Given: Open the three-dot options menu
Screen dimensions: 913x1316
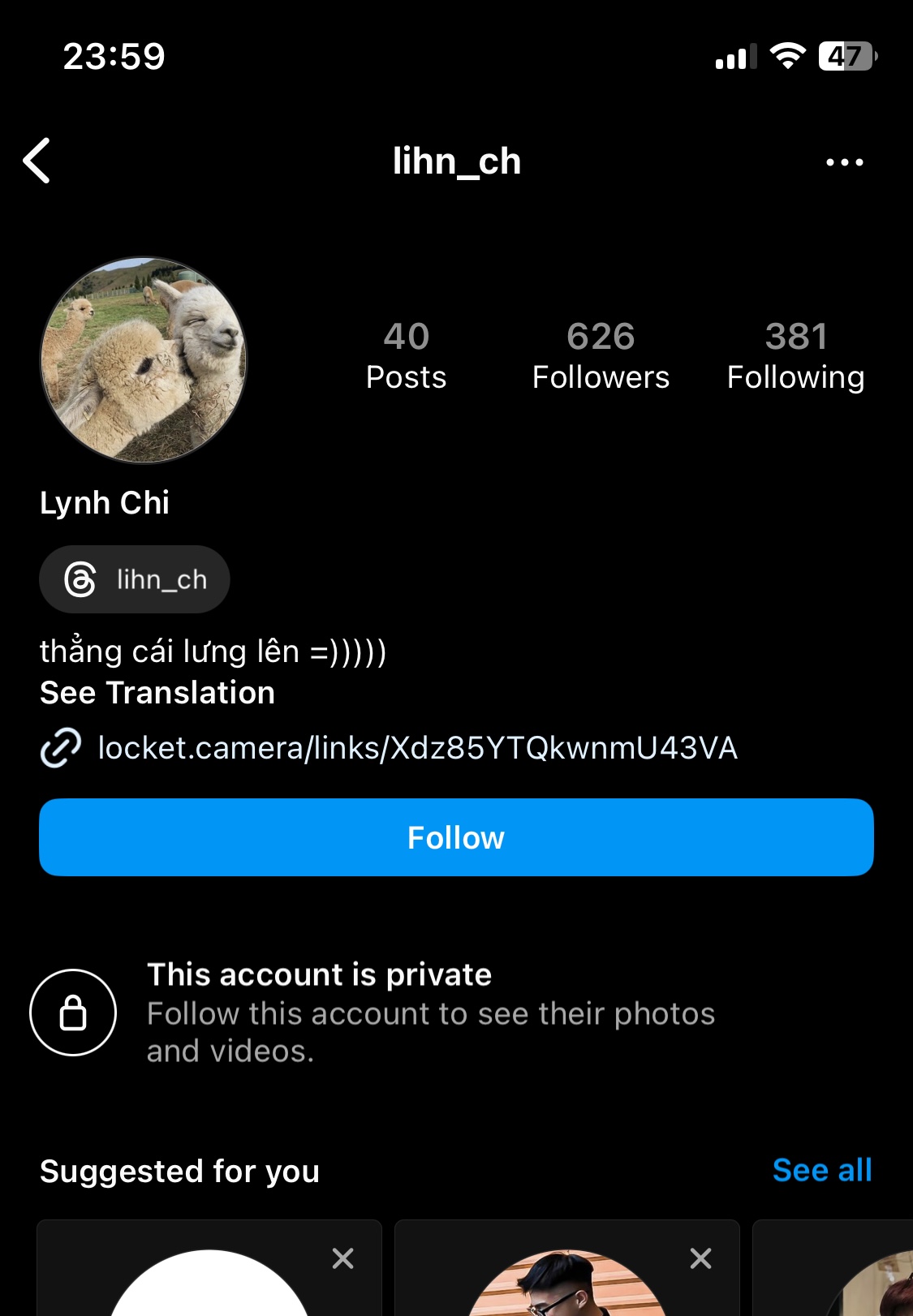Looking at the screenshot, I should coord(844,162).
